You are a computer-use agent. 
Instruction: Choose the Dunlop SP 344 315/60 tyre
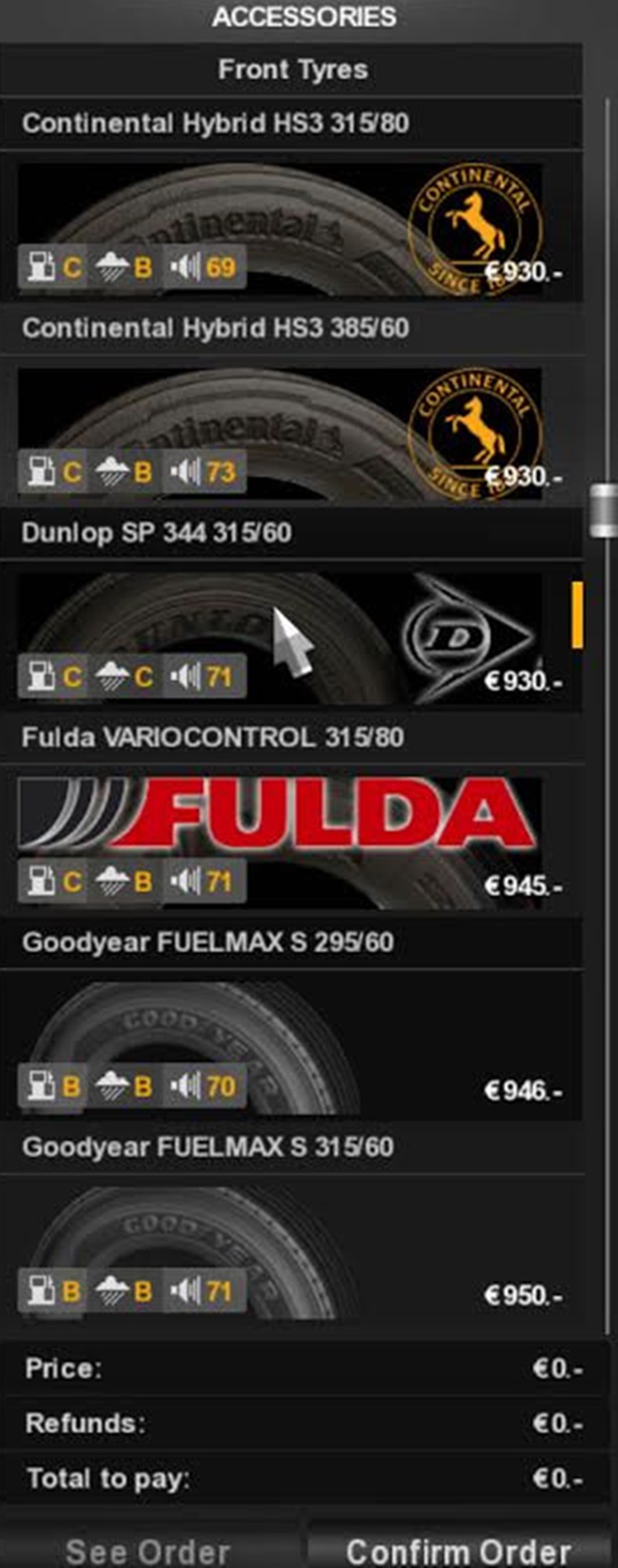285,639
